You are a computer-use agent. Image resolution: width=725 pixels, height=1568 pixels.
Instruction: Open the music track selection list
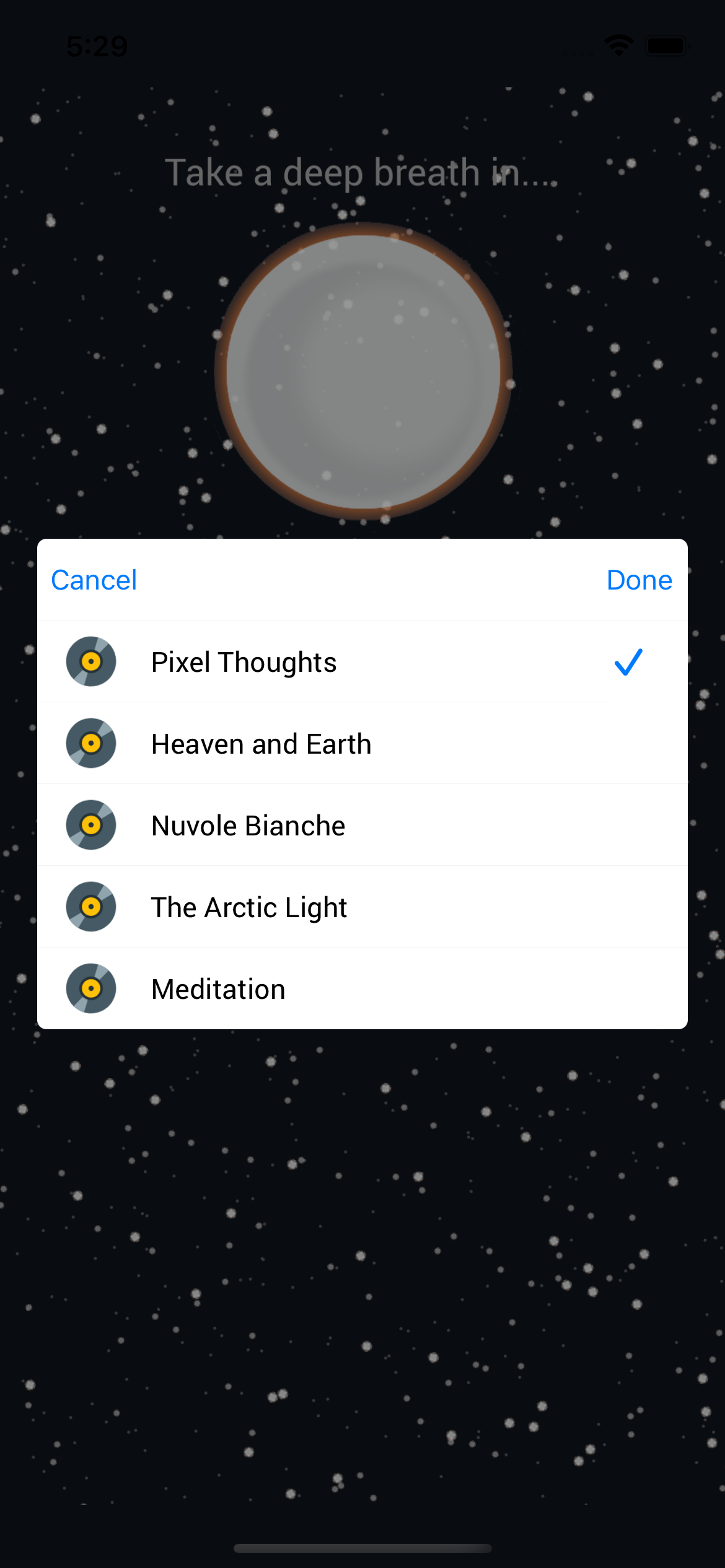coord(362,825)
